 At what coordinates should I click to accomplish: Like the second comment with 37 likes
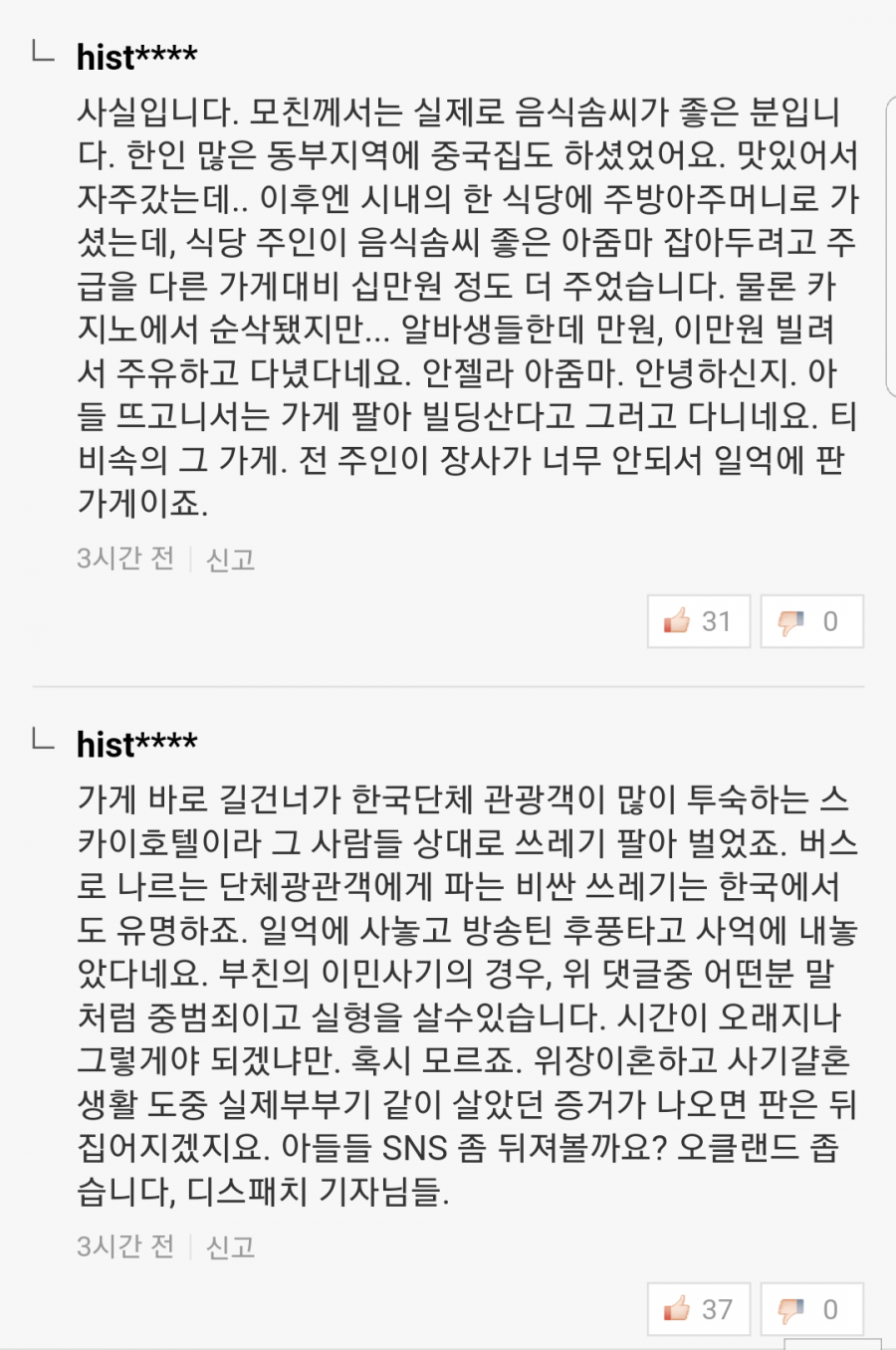pyautogui.click(x=698, y=1309)
